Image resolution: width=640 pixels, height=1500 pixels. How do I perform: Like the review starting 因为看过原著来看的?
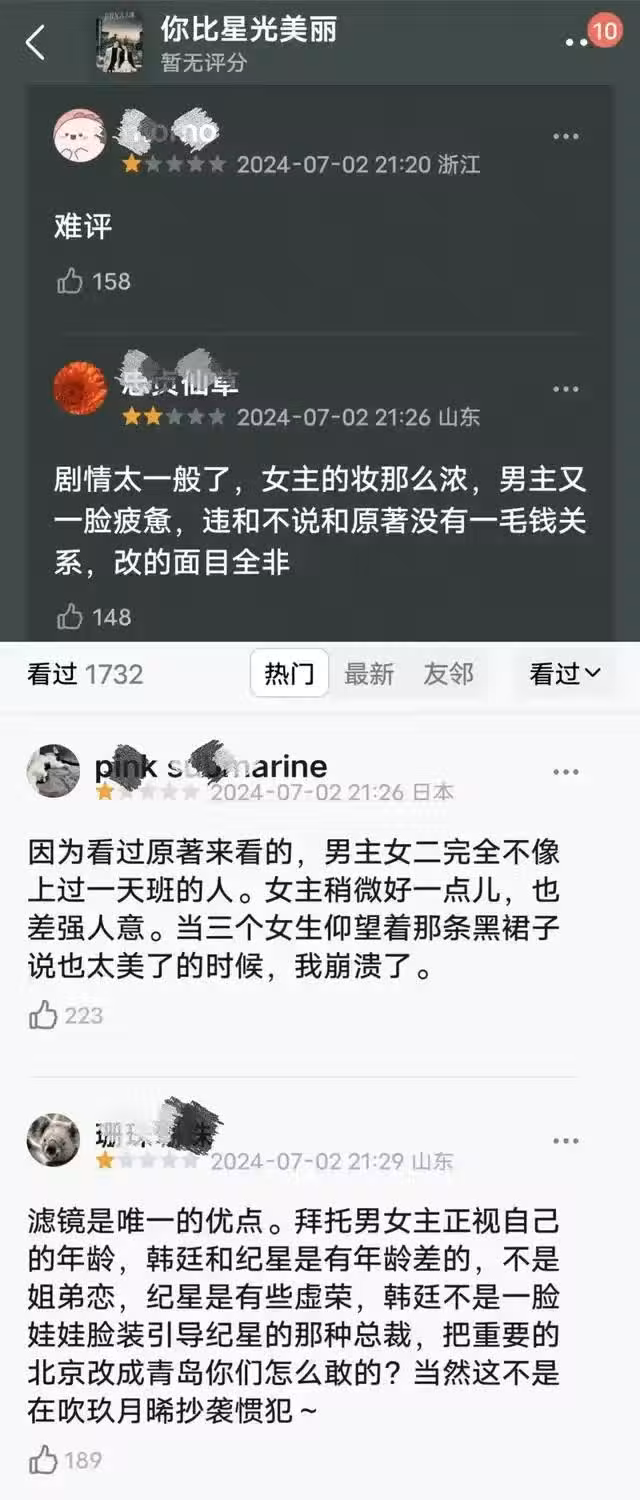pyautogui.click(x=44, y=1016)
